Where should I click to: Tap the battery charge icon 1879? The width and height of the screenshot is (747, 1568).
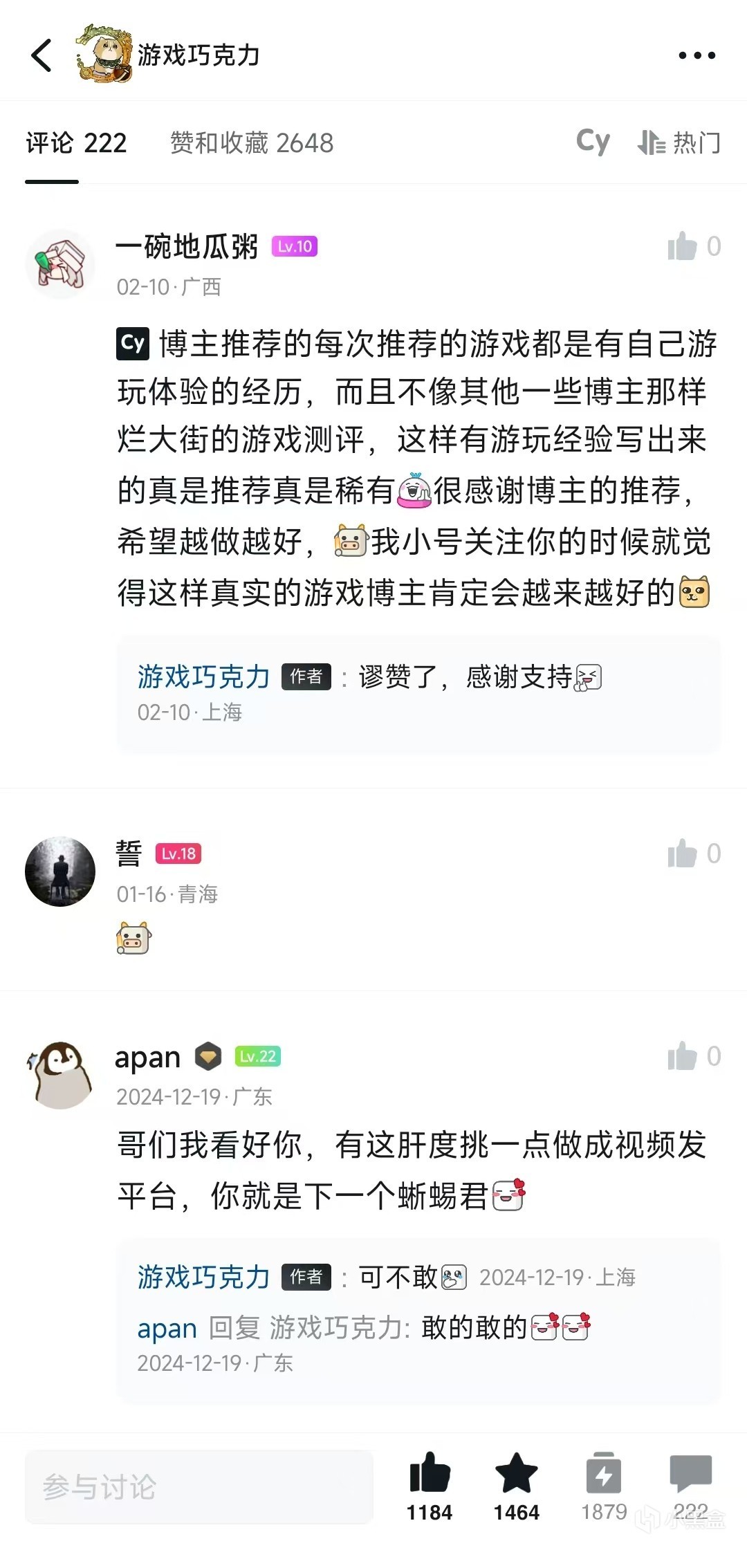603,1473
